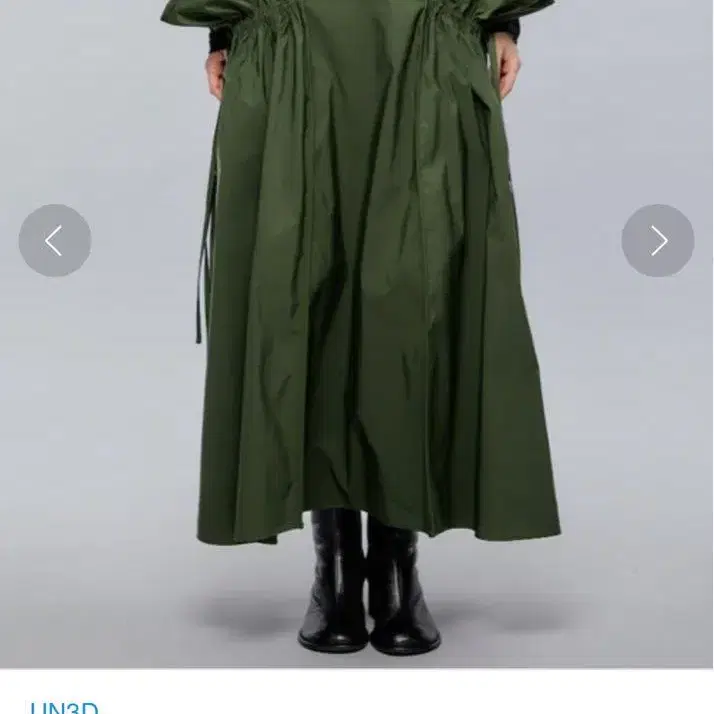714x714 pixels.
Task: Open the UN3D brand link
Action: 64,707
